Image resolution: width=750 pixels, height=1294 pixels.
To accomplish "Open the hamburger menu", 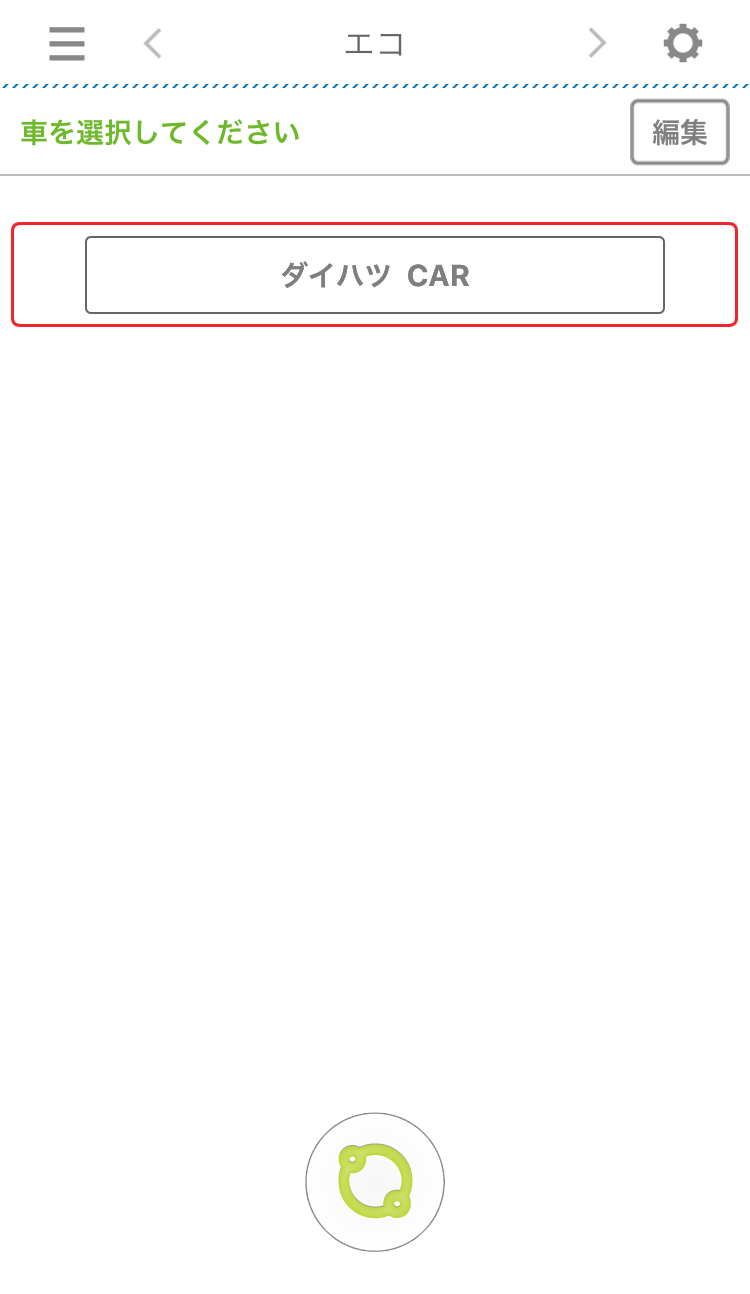I will (x=67, y=43).
